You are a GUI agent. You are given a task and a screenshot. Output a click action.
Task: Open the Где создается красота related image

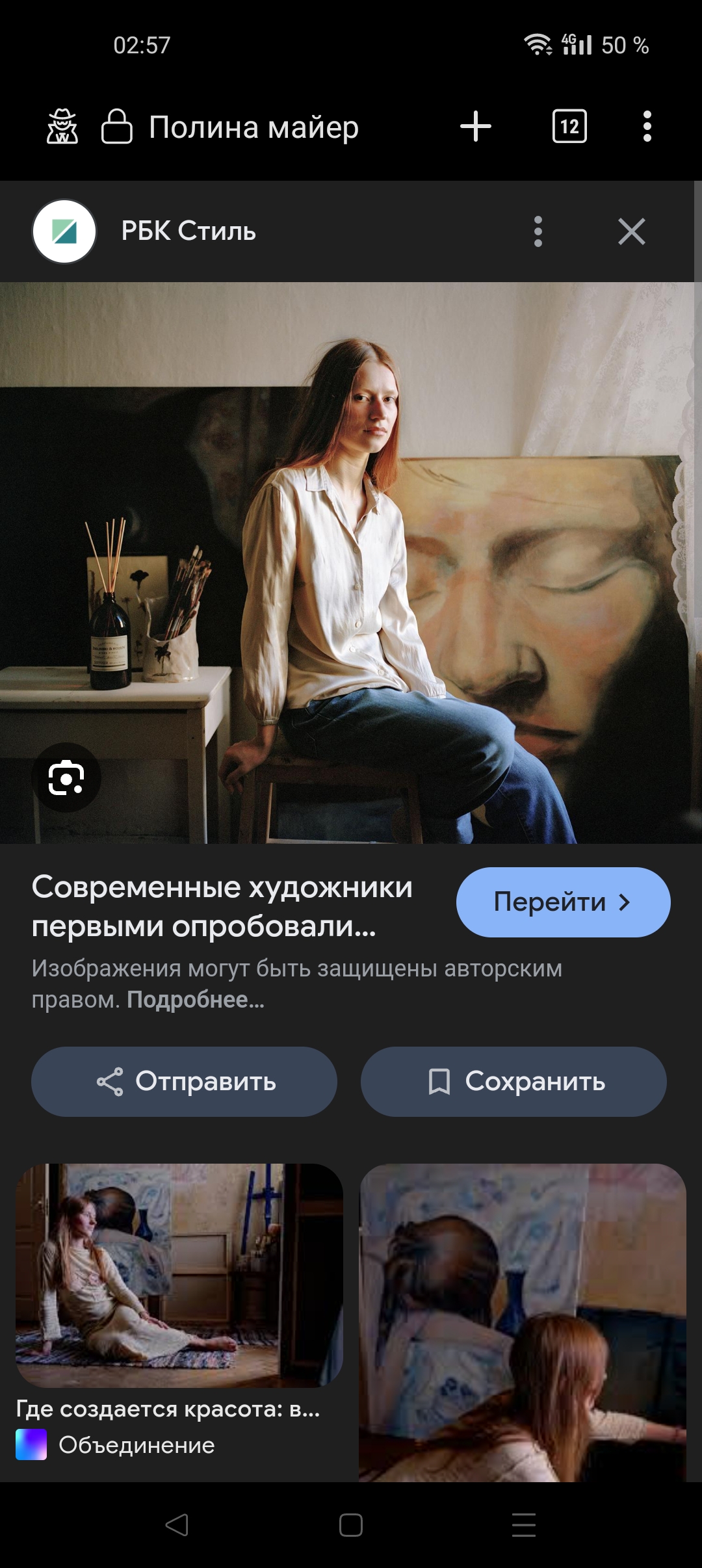[x=179, y=1275]
